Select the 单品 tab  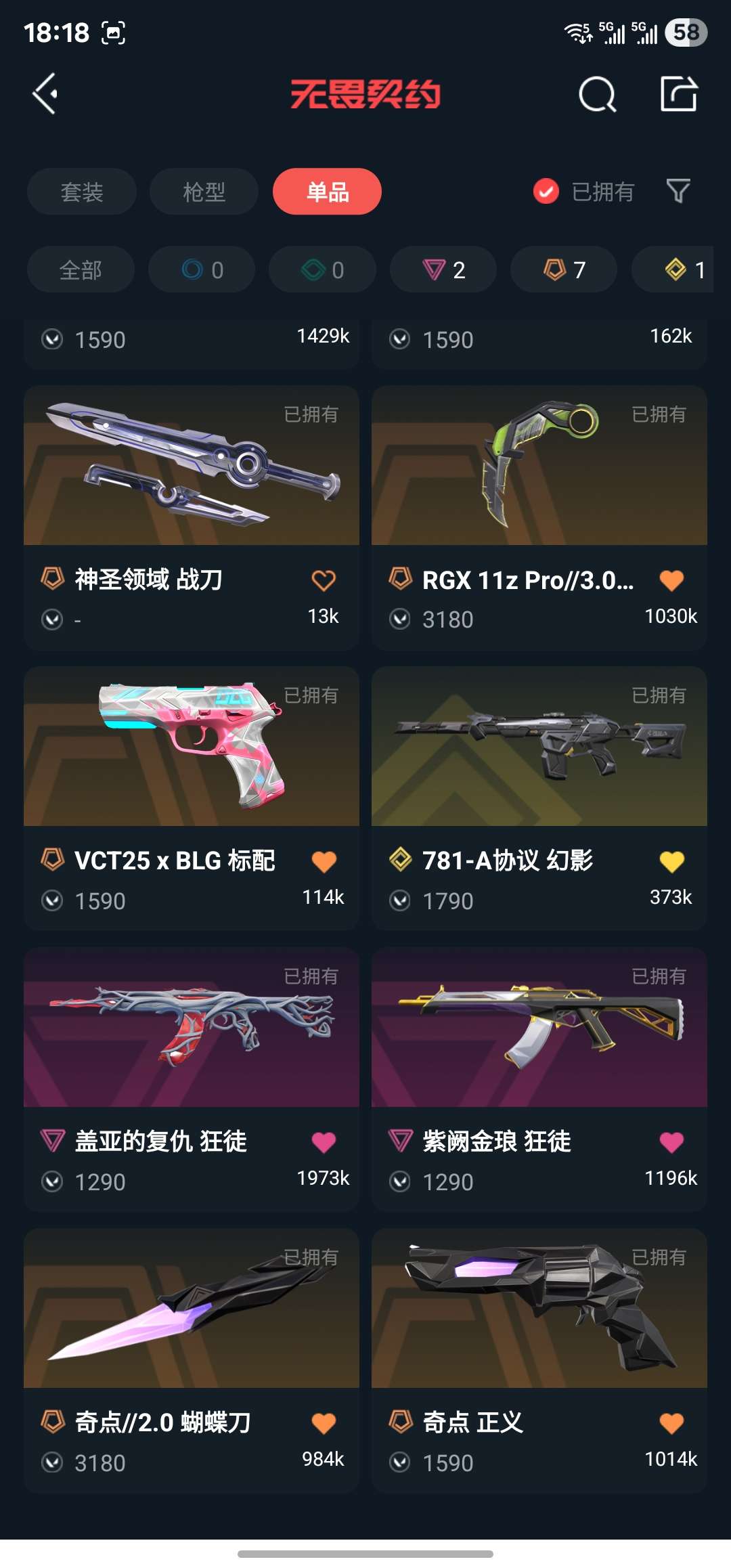327,192
